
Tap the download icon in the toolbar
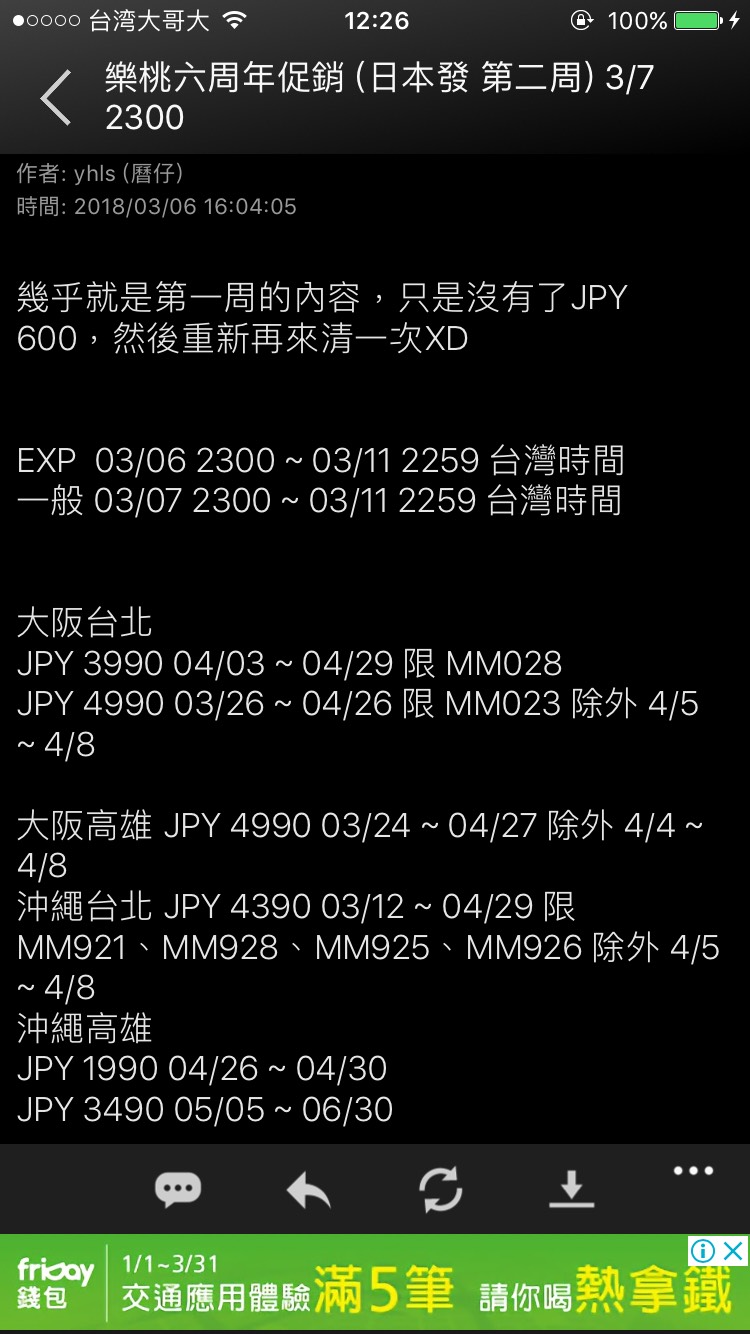(x=571, y=1189)
